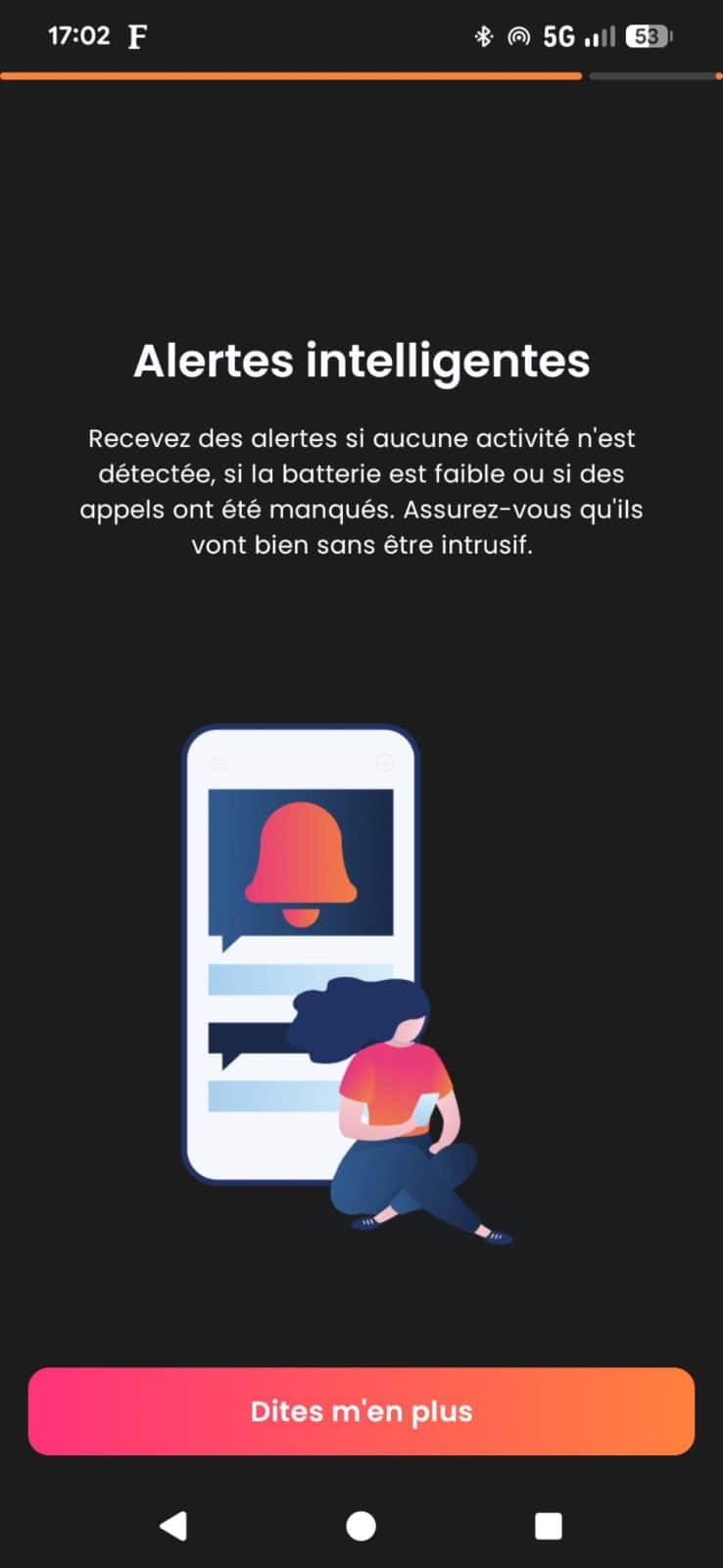This screenshot has height=1568, width=723.
Task: Return to the home screen
Action: (361, 1526)
